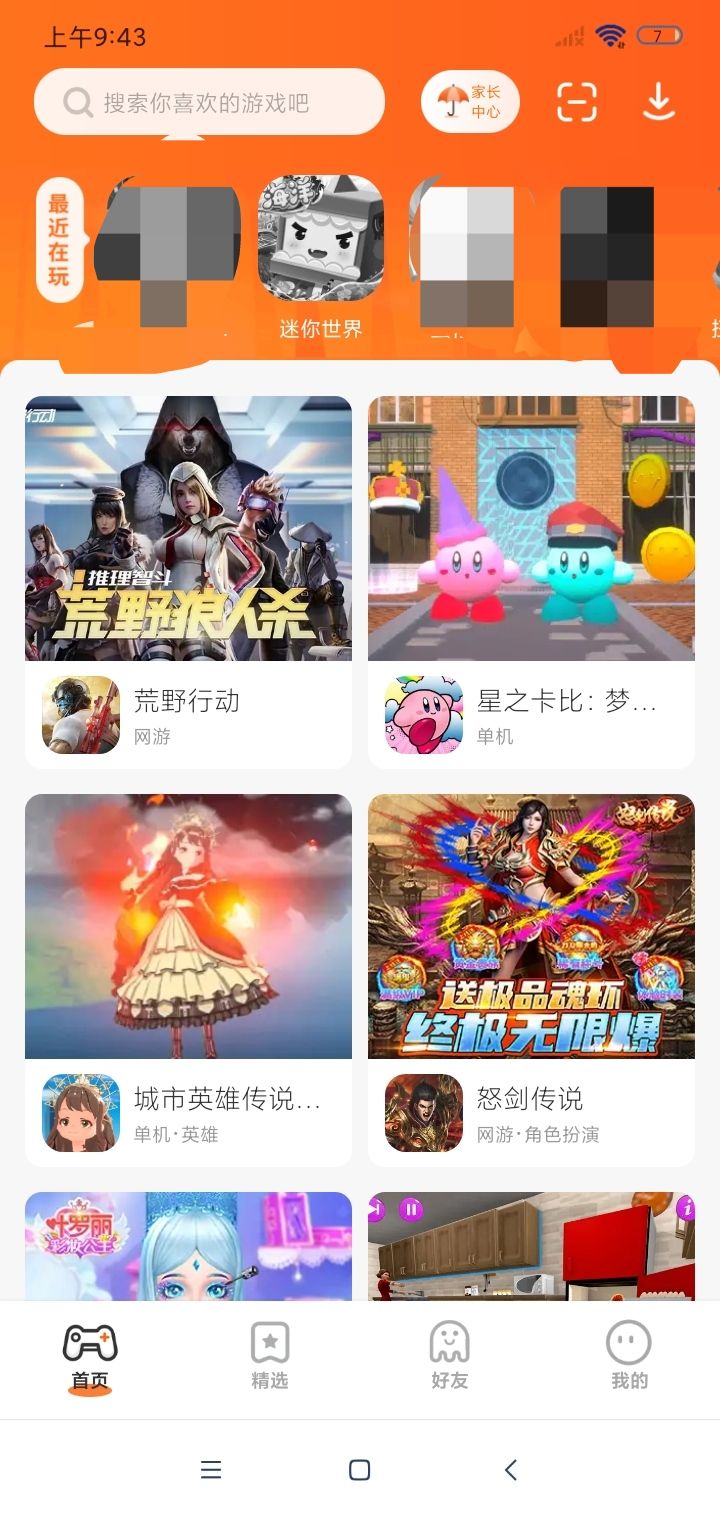Go to the 我的 tab
Viewport: 720px width, 1520px height.
[x=629, y=1356]
